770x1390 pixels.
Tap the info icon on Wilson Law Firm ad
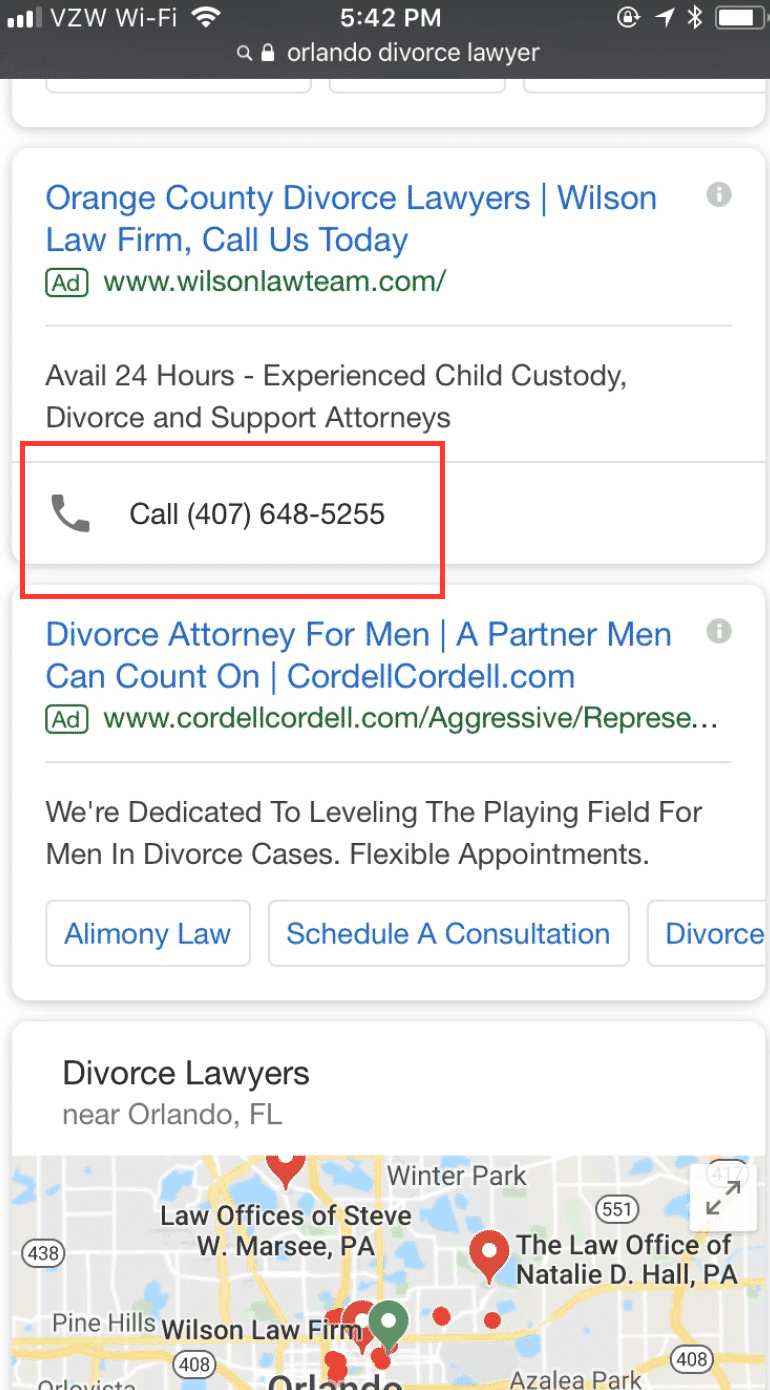click(718, 195)
